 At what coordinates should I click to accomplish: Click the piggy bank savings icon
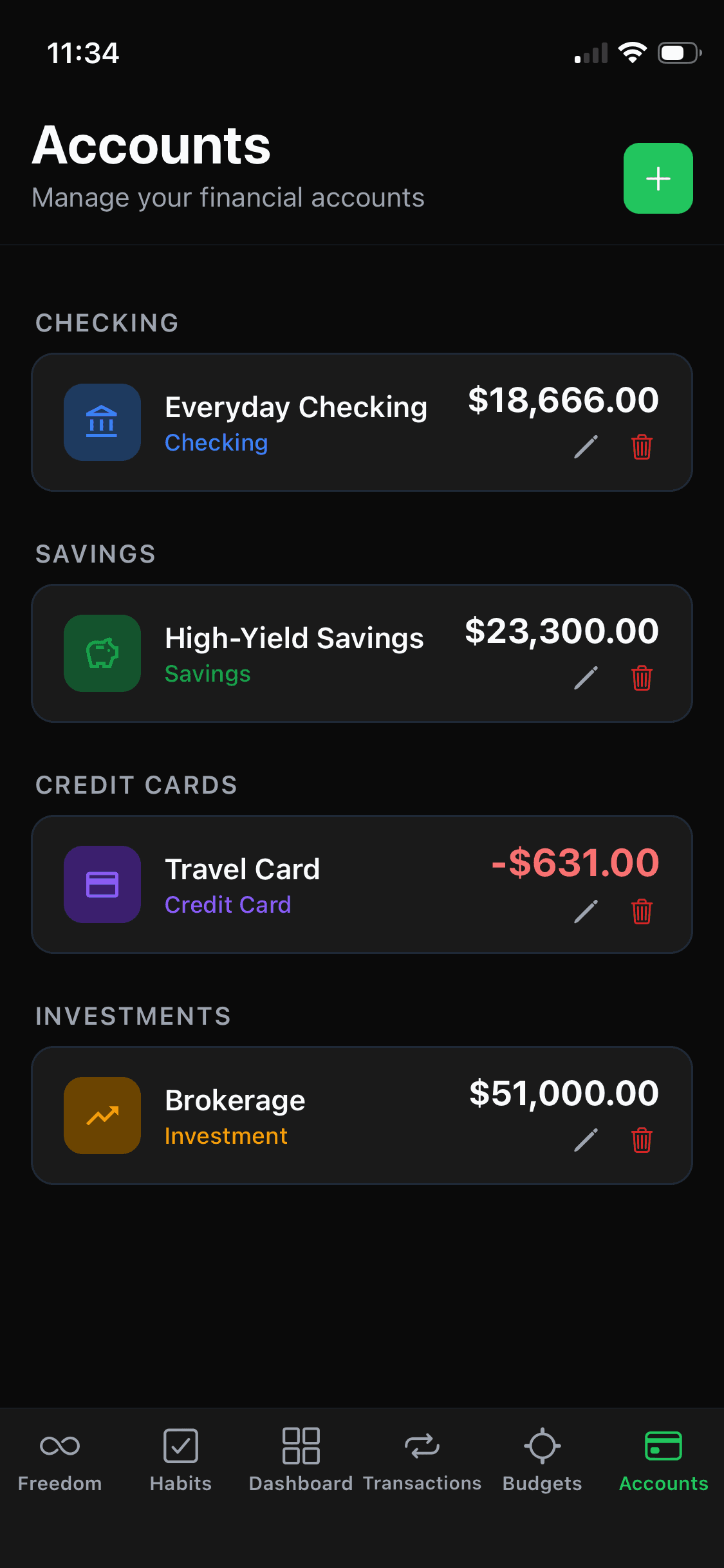tap(102, 653)
